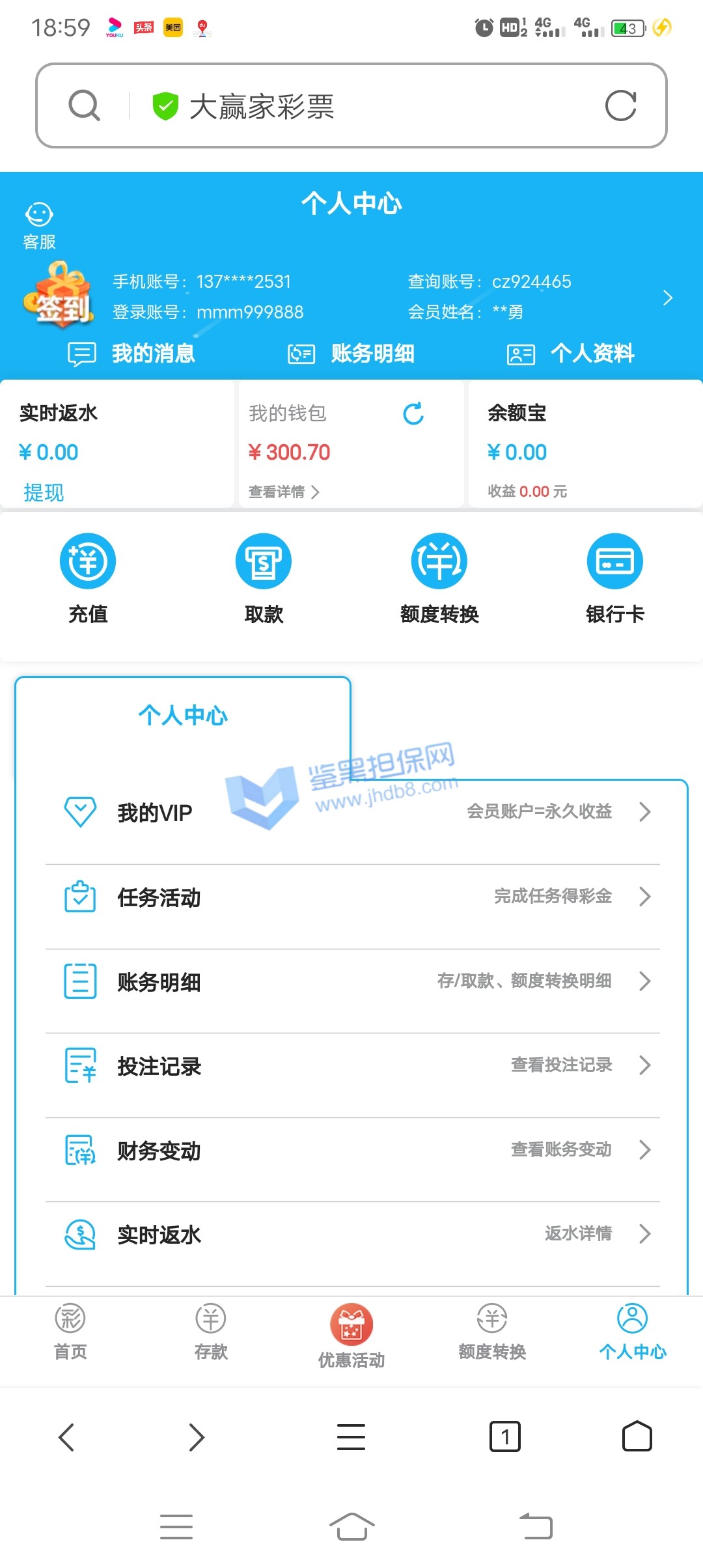Switch to the 首页 tab
Screen dimensions: 703x1568
click(70, 1332)
